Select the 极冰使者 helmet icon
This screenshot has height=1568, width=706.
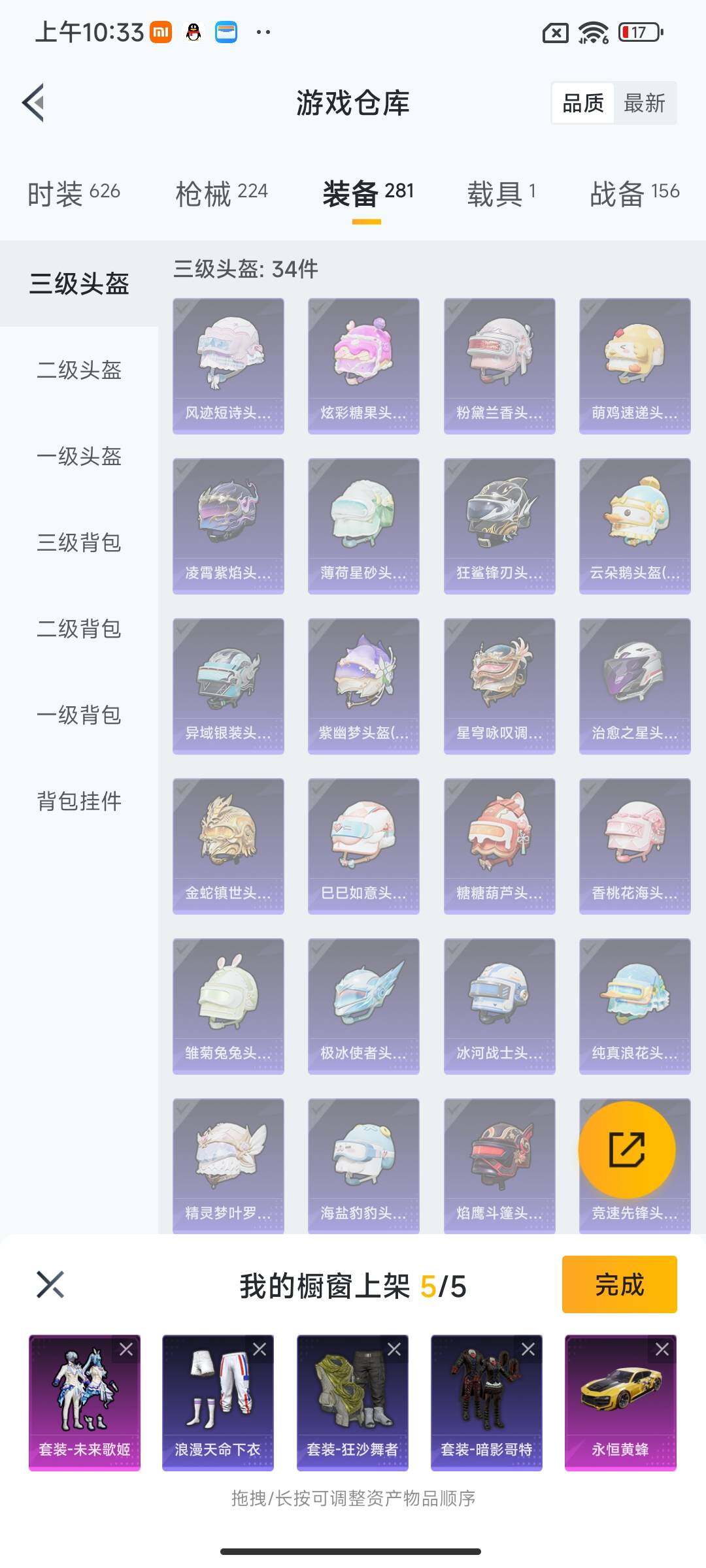tap(363, 1003)
